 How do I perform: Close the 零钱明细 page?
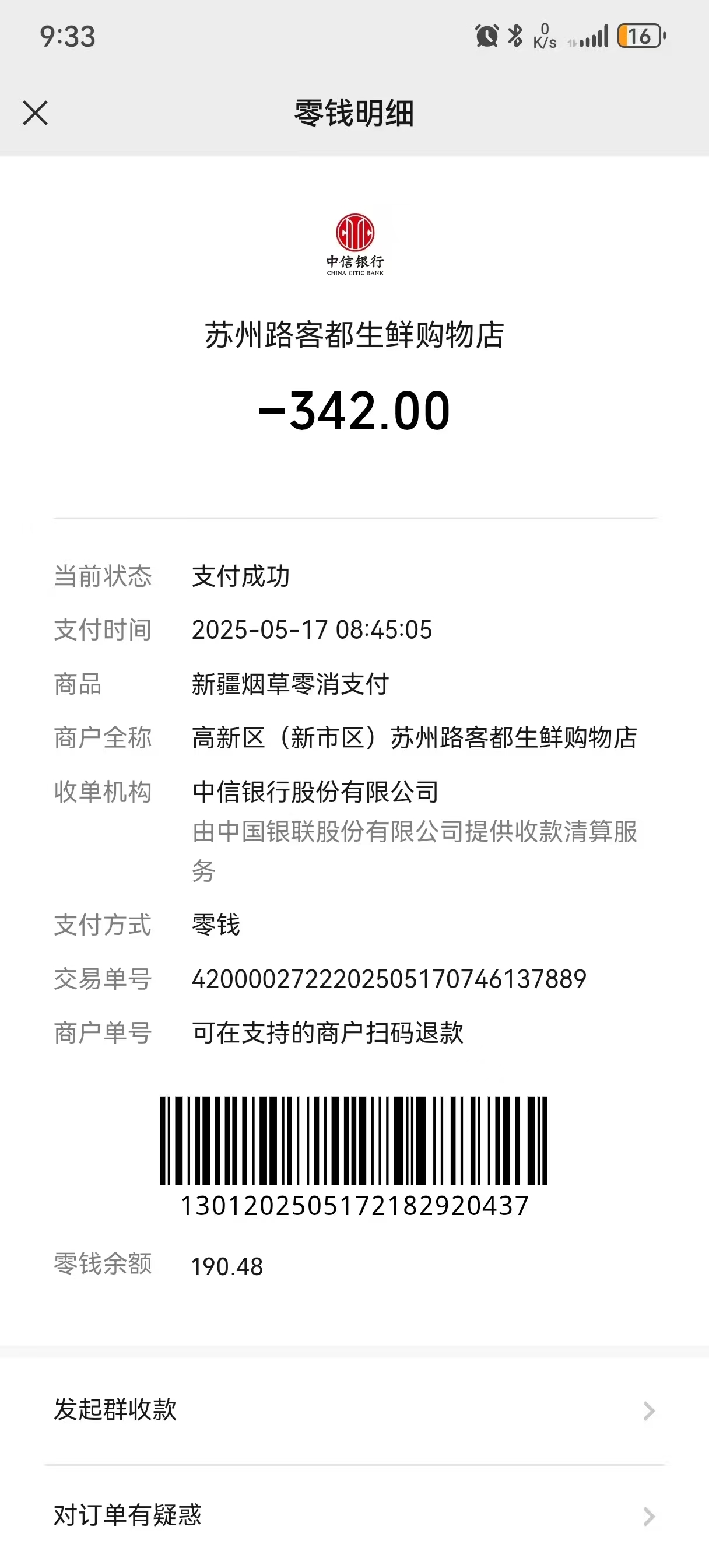click(x=36, y=113)
